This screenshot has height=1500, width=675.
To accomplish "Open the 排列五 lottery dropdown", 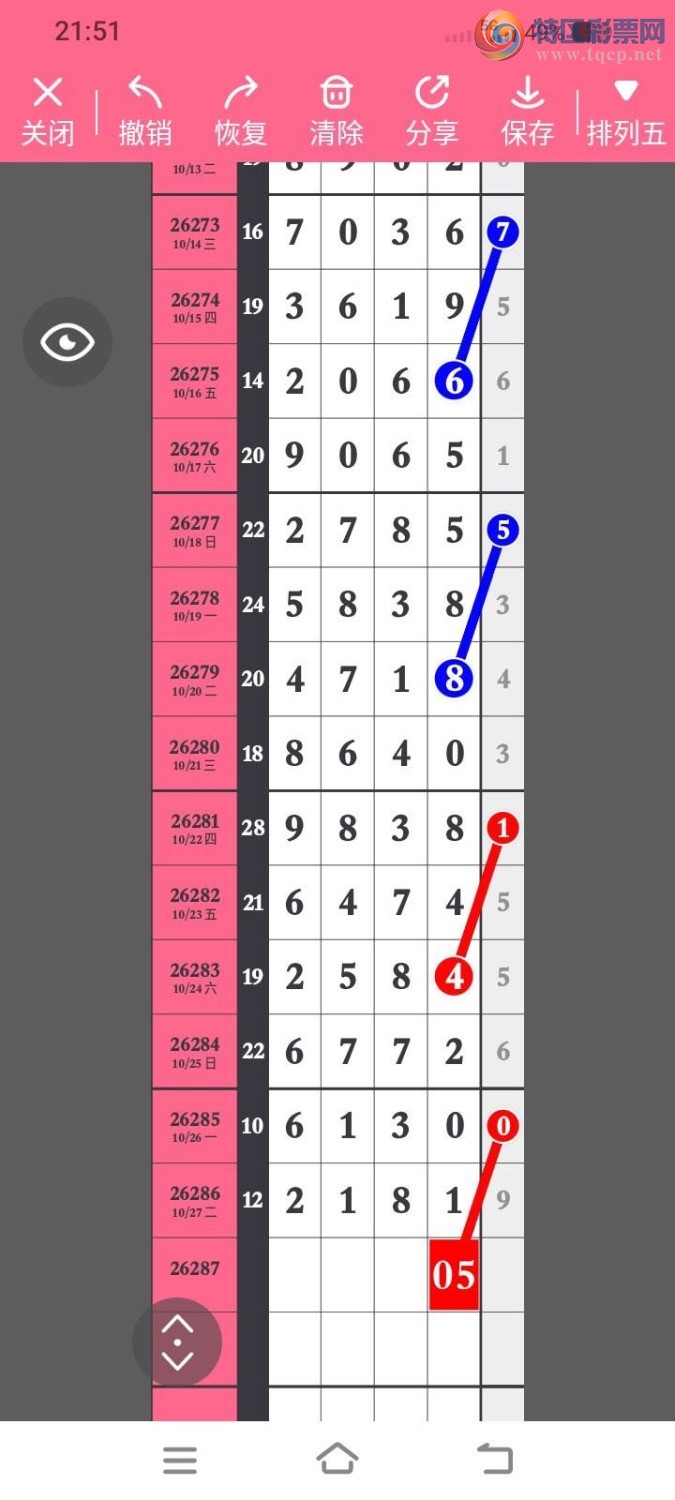I will [626, 111].
